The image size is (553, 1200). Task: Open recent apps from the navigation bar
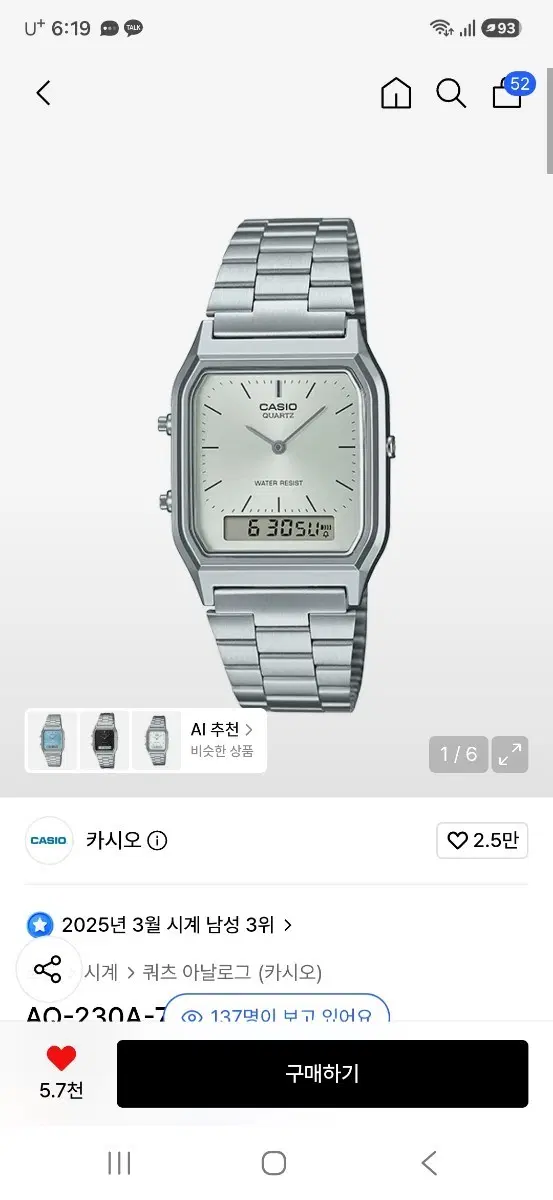pyautogui.click(x=119, y=1163)
